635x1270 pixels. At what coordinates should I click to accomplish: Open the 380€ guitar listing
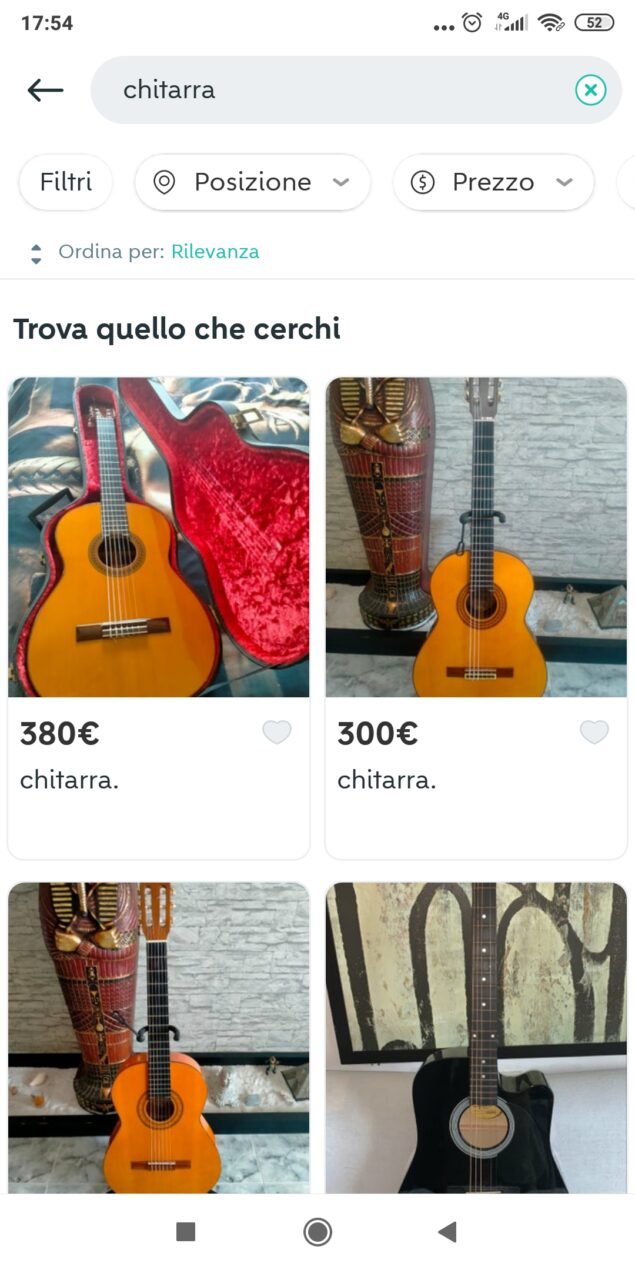click(x=159, y=537)
